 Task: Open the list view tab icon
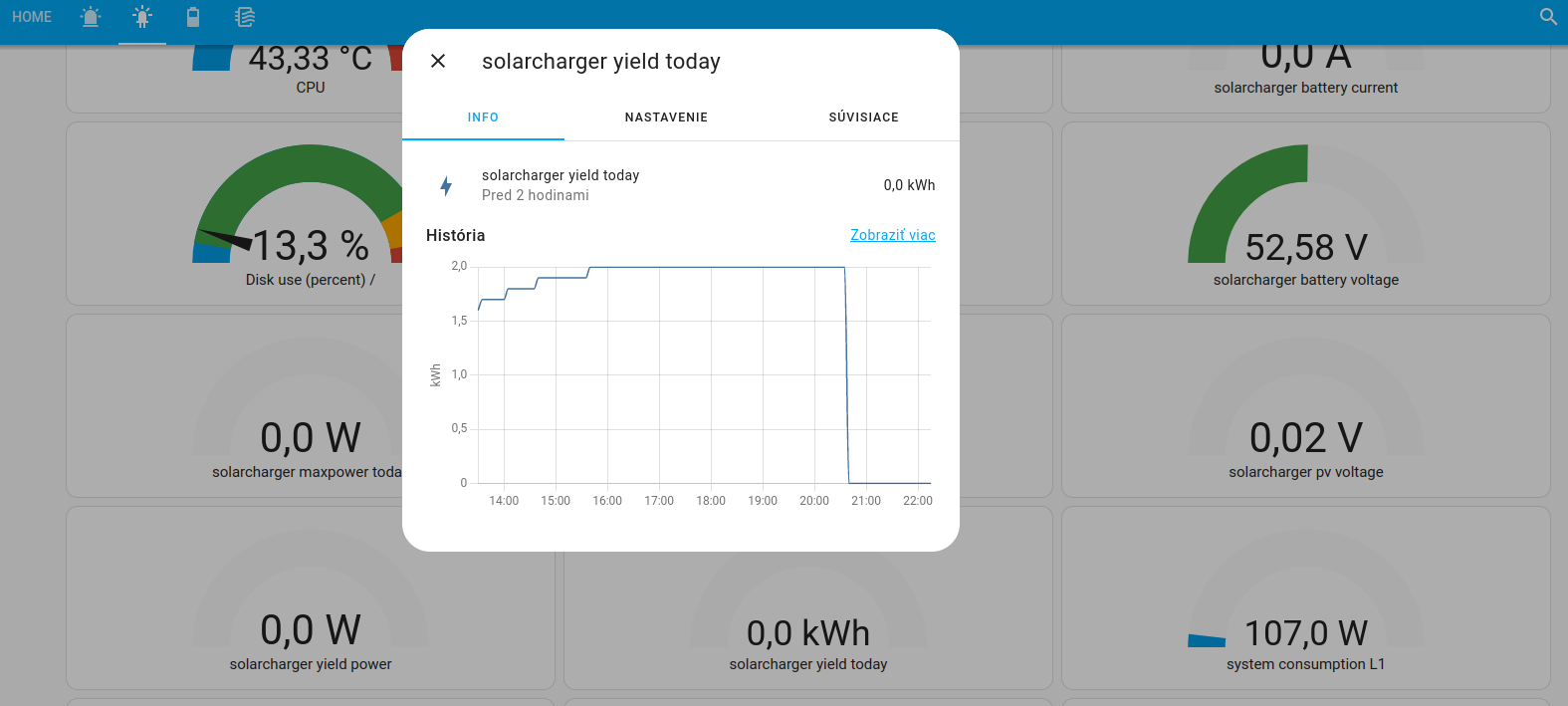click(x=245, y=17)
